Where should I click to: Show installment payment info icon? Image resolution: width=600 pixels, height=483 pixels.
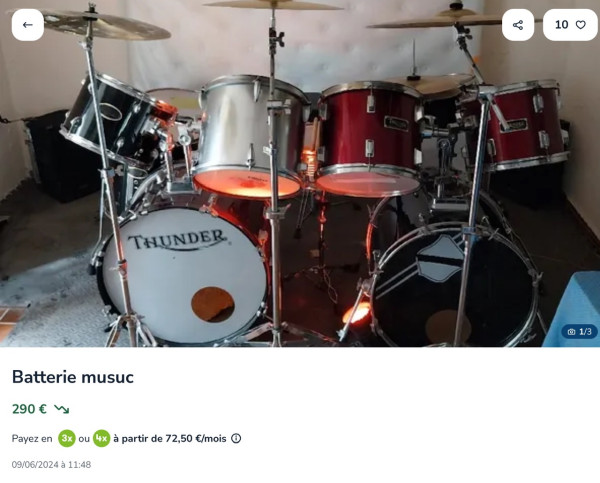coord(236,438)
